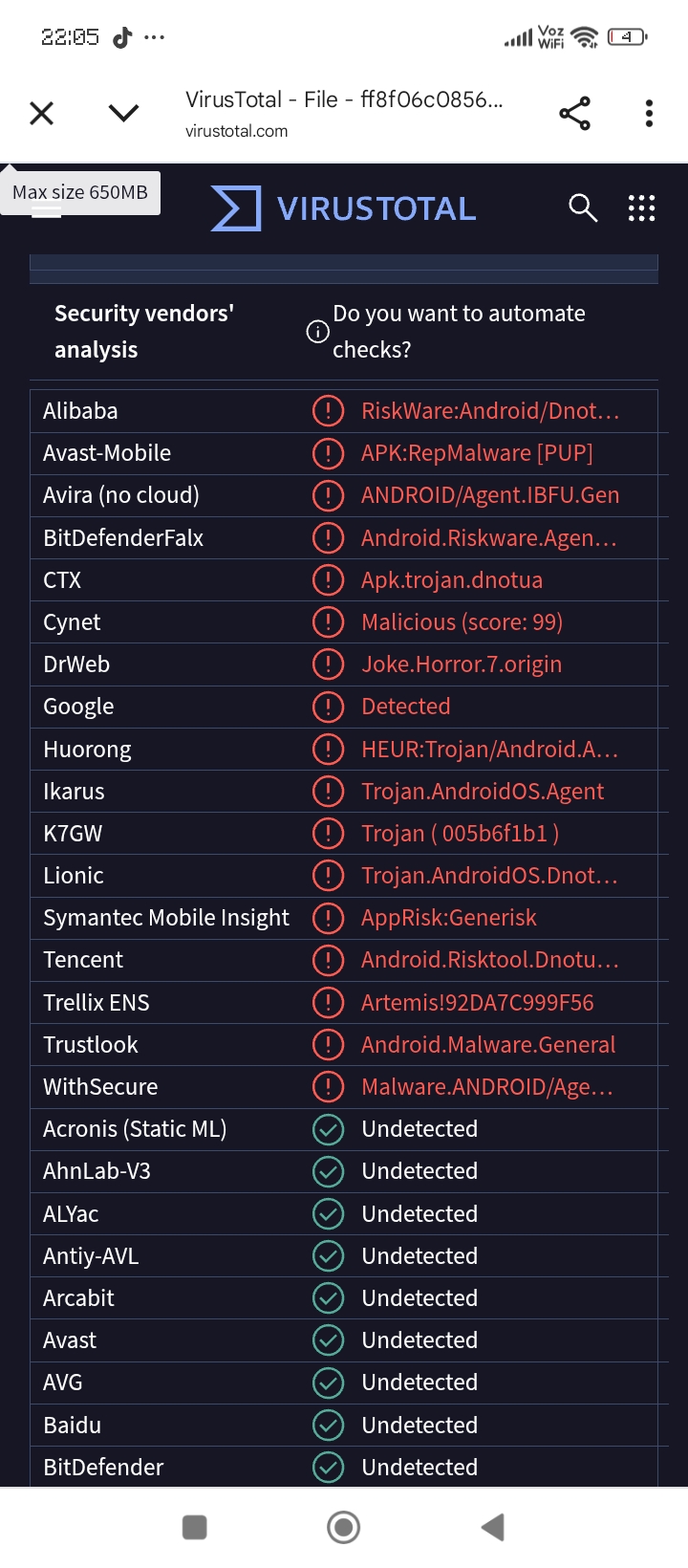Close the in-app browser tab
Image resolution: width=688 pixels, height=1568 pixels.
pyautogui.click(x=42, y=114)
